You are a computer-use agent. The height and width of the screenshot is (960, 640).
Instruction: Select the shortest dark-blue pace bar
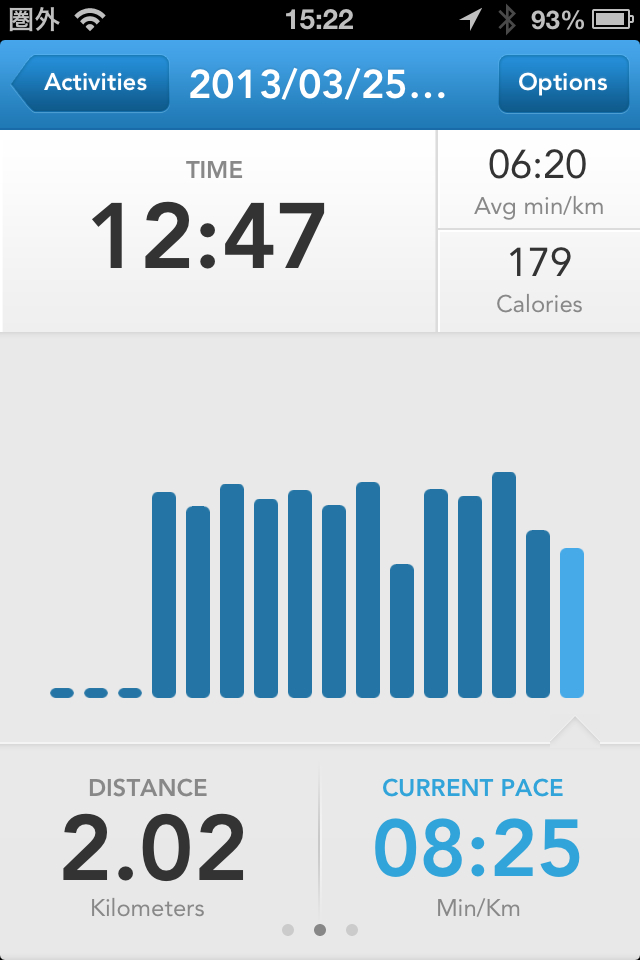click(x=402, y=630)
